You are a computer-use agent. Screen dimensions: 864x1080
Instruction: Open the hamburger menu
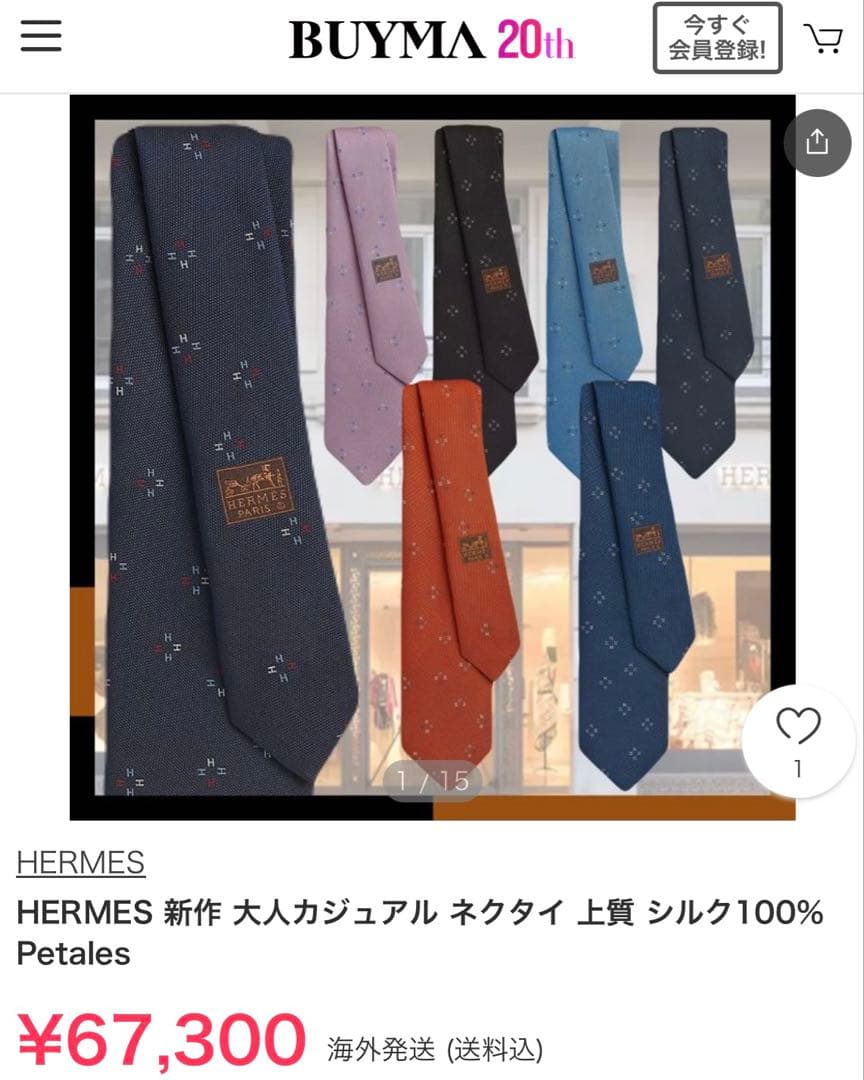[41, 36]
